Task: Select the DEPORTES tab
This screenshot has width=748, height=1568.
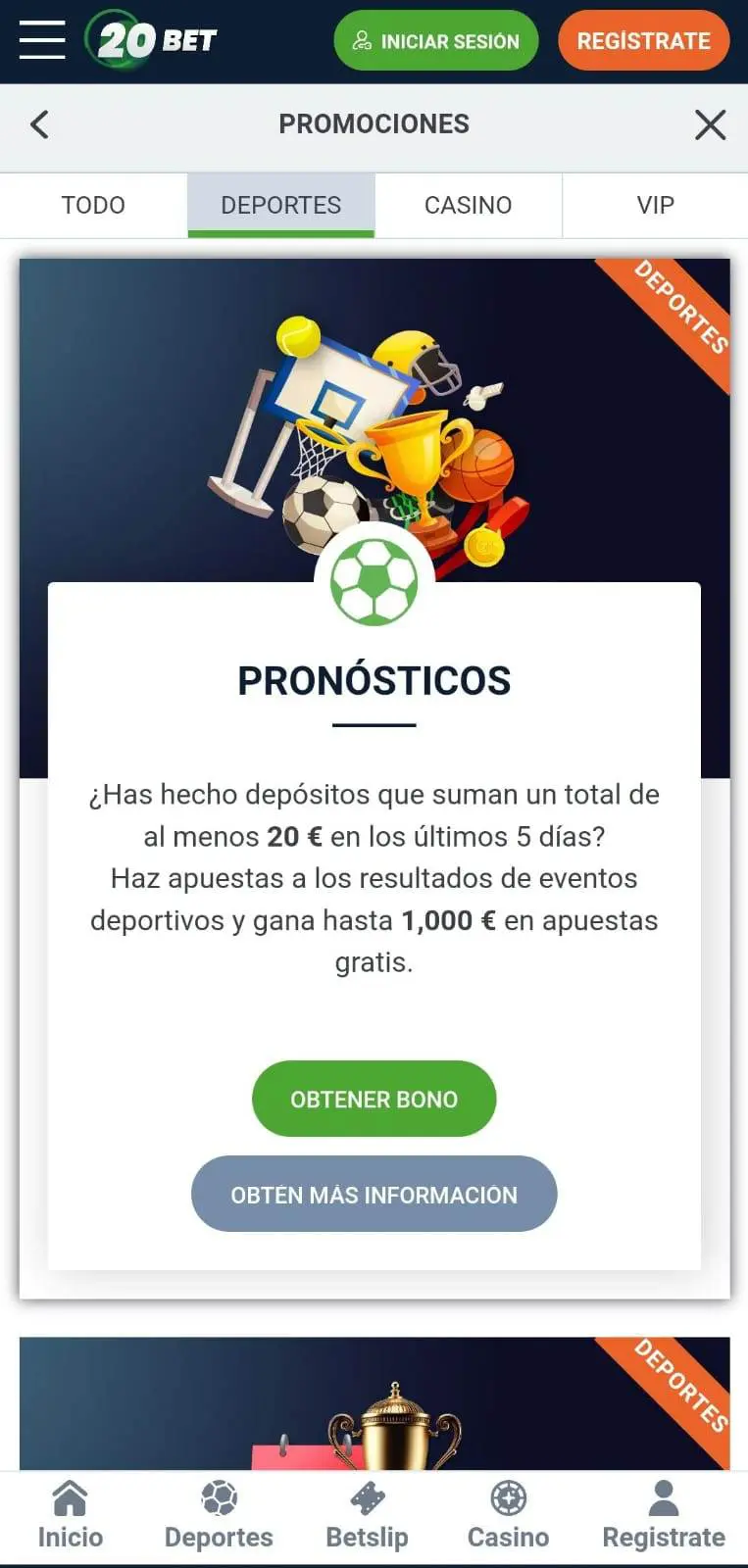Action: [x=281, y=205]
